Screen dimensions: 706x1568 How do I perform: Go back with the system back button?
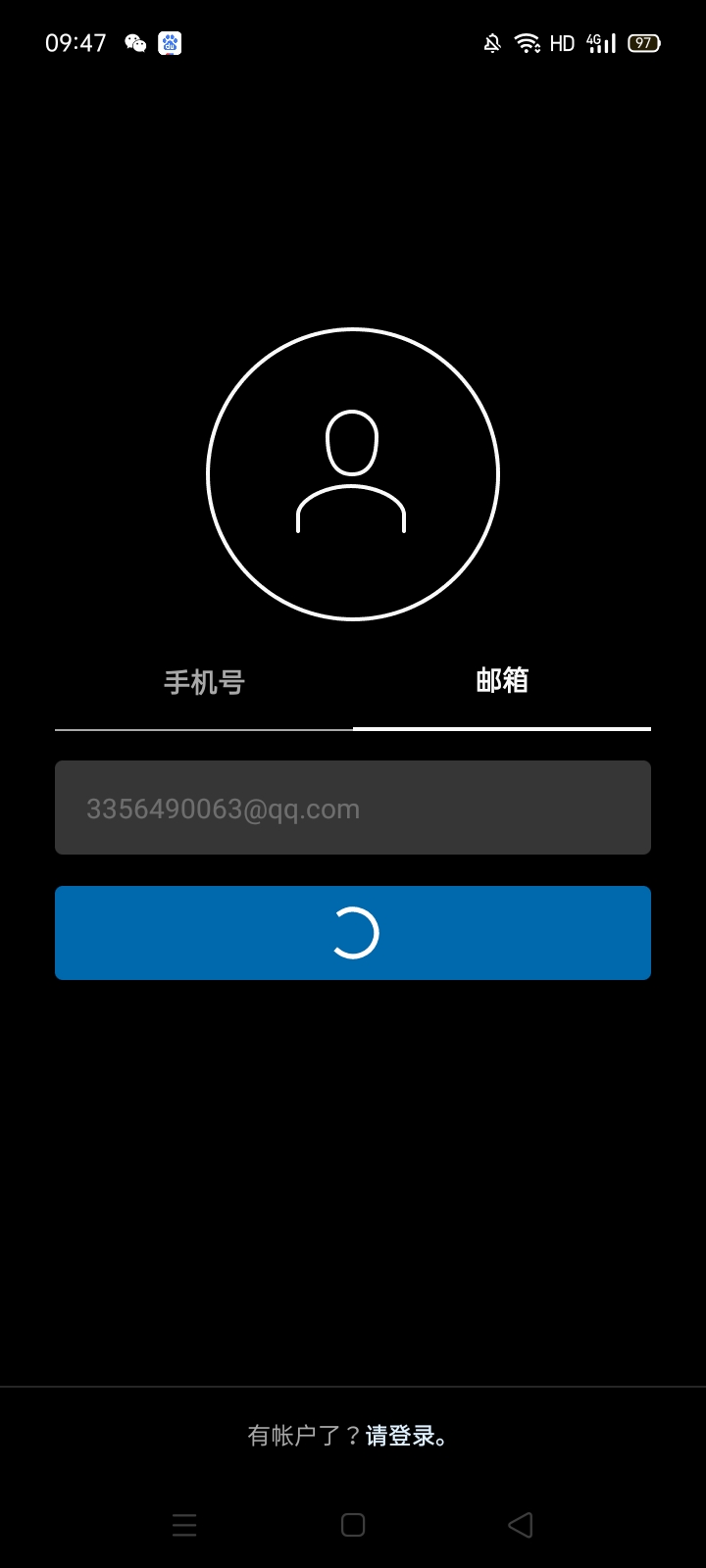(521, 1525)
